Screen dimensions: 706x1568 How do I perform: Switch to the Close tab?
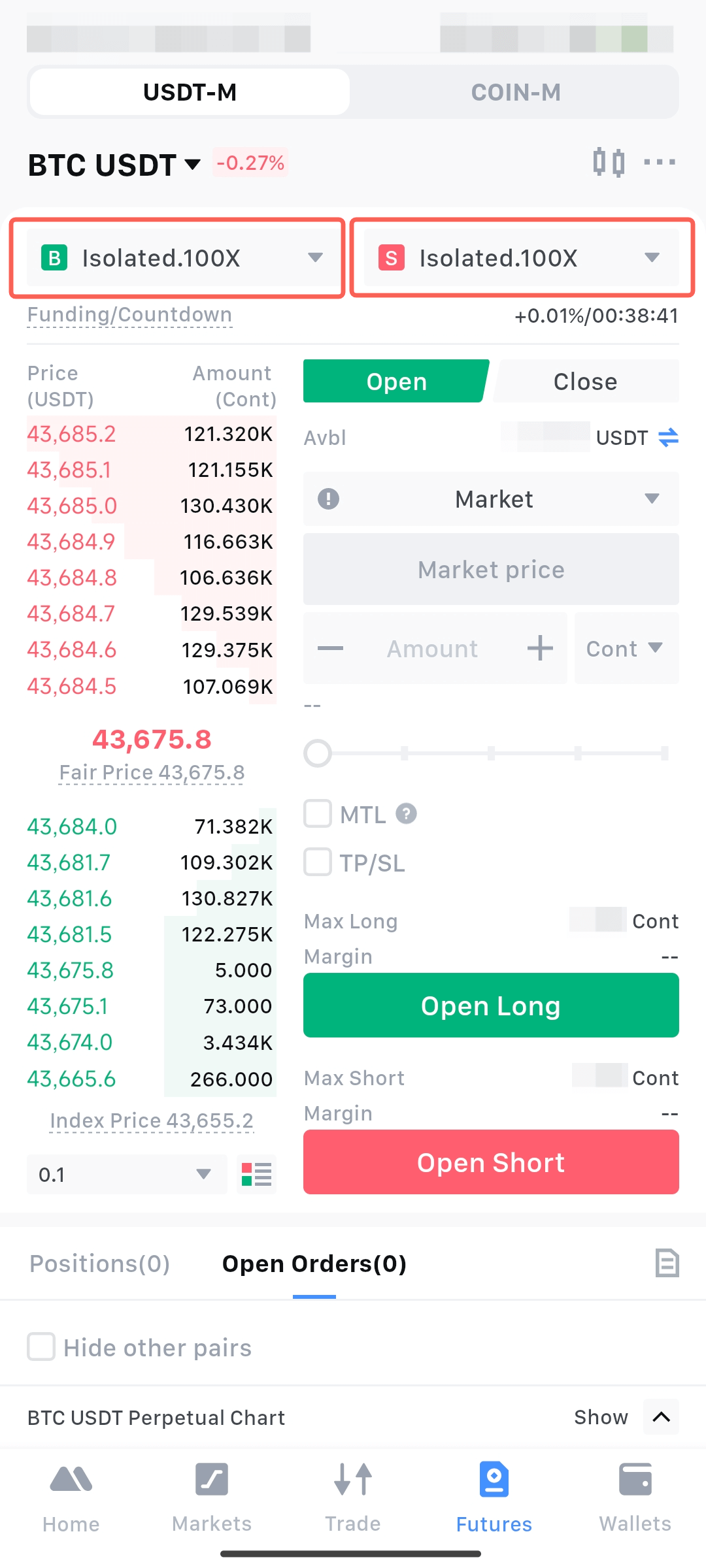(586, 382)
